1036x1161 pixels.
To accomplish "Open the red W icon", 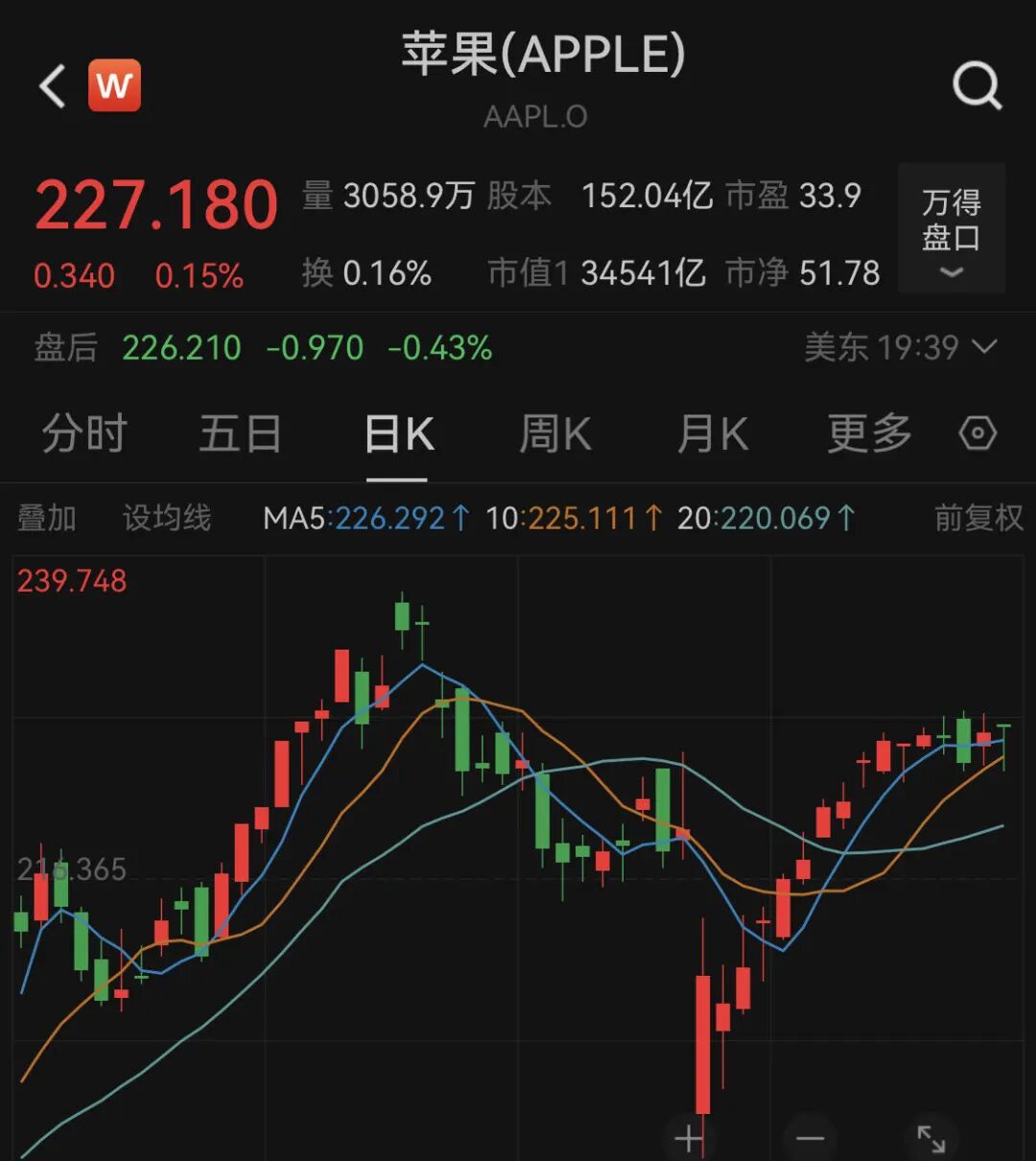I will (x=114, y=85).
